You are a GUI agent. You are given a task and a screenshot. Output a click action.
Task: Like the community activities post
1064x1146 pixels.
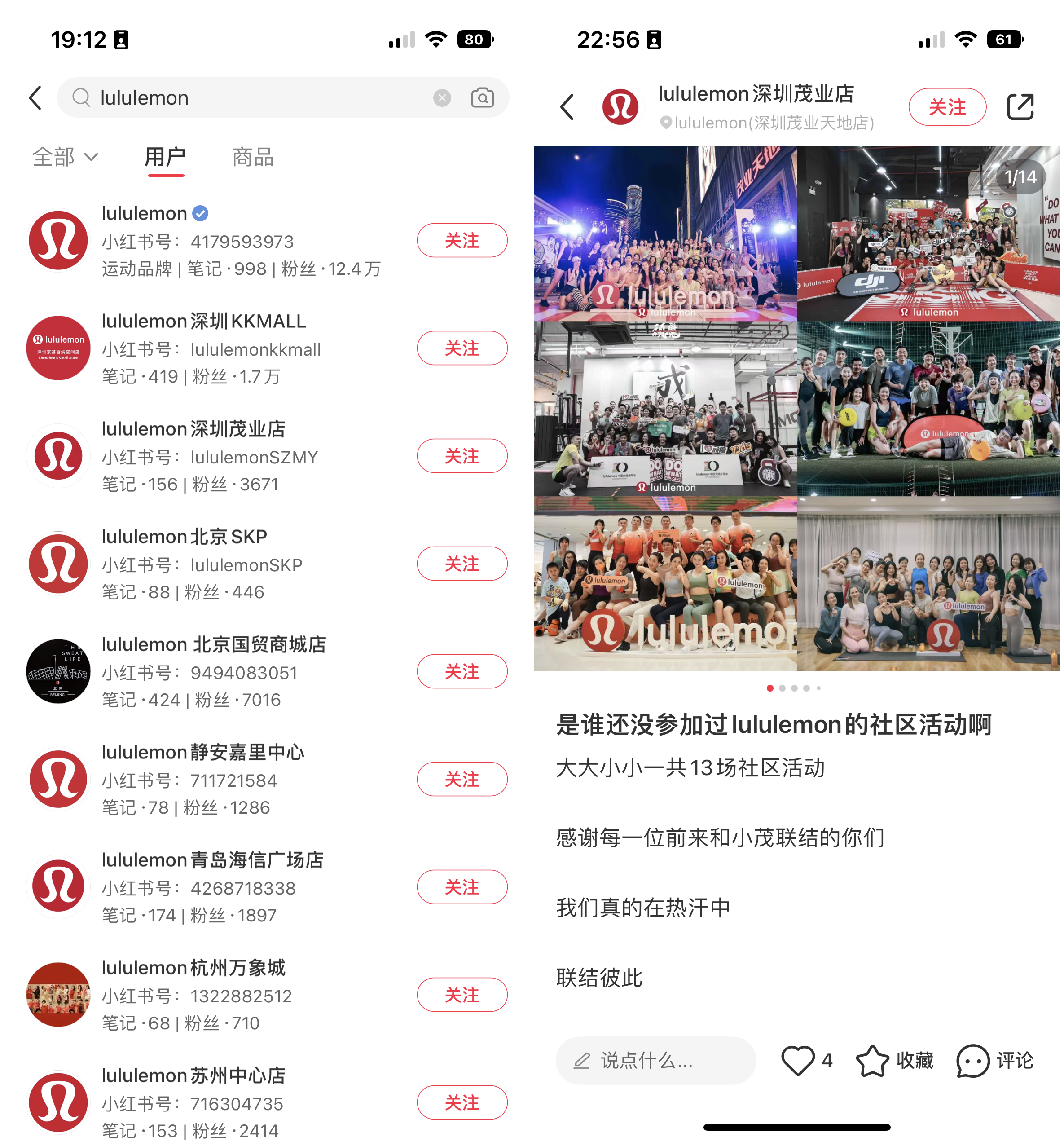797,1060
